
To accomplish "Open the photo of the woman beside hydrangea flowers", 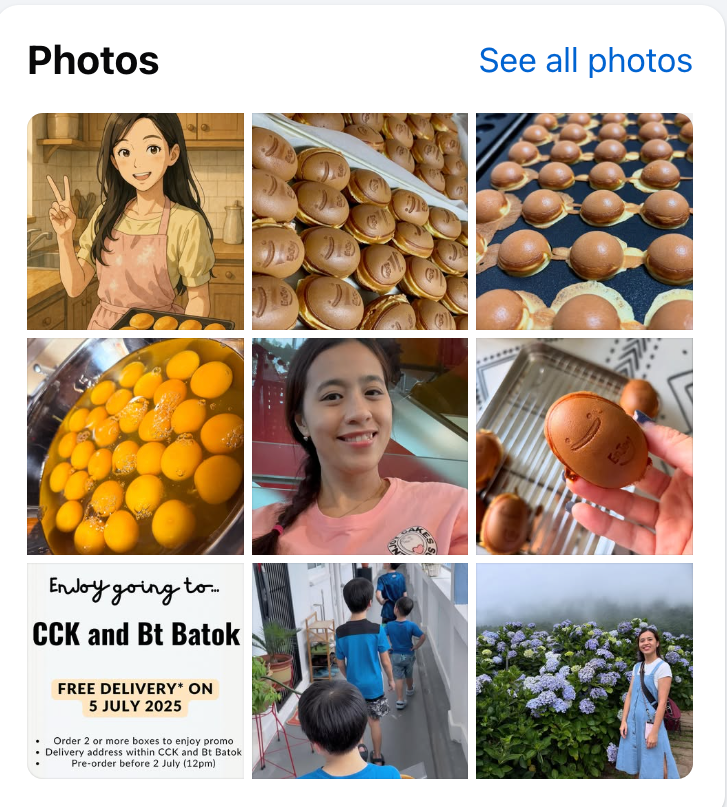I will coord(584,671).
